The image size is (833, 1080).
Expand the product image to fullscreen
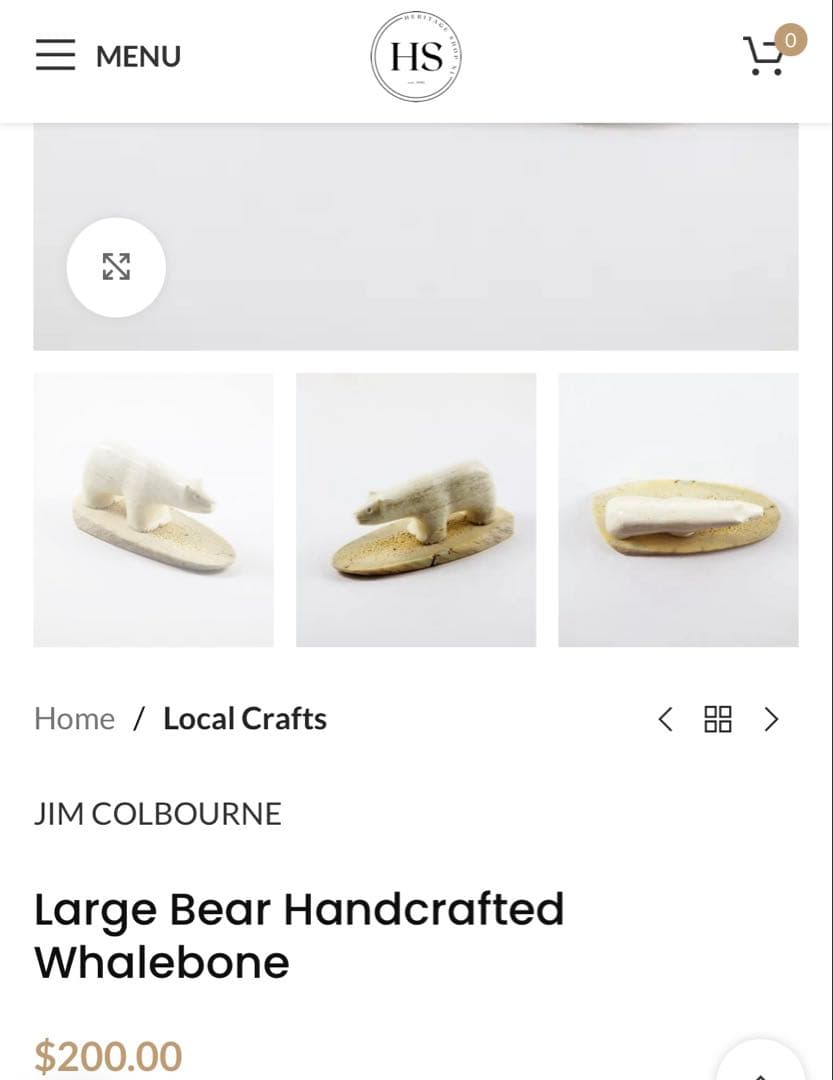pyautogui.click(x=116, y=267)
